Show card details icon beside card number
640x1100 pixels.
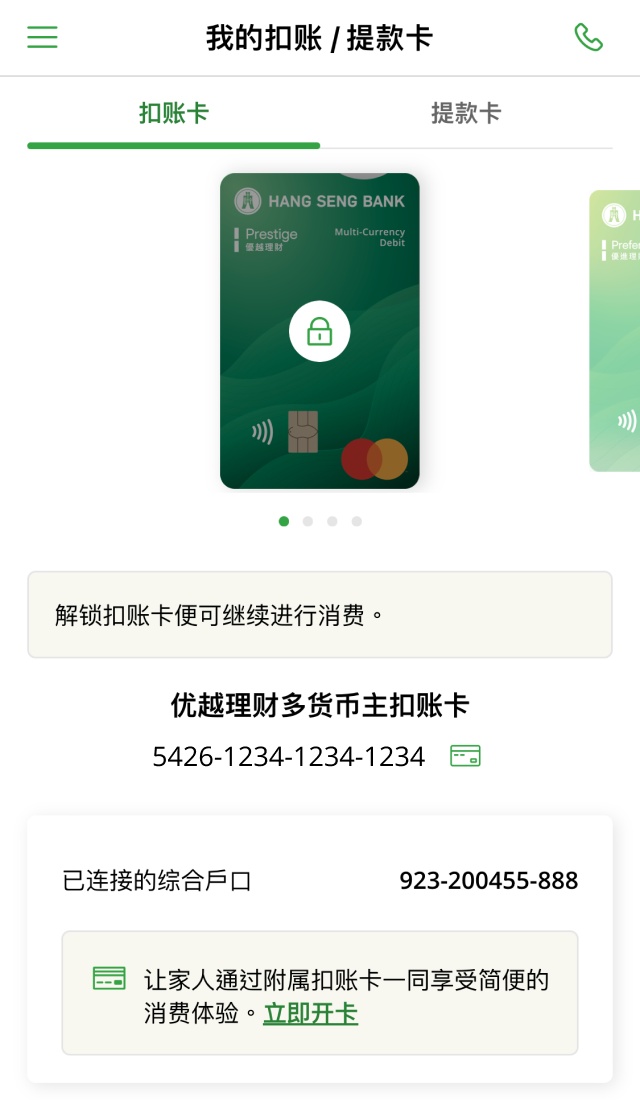(465, 756)
